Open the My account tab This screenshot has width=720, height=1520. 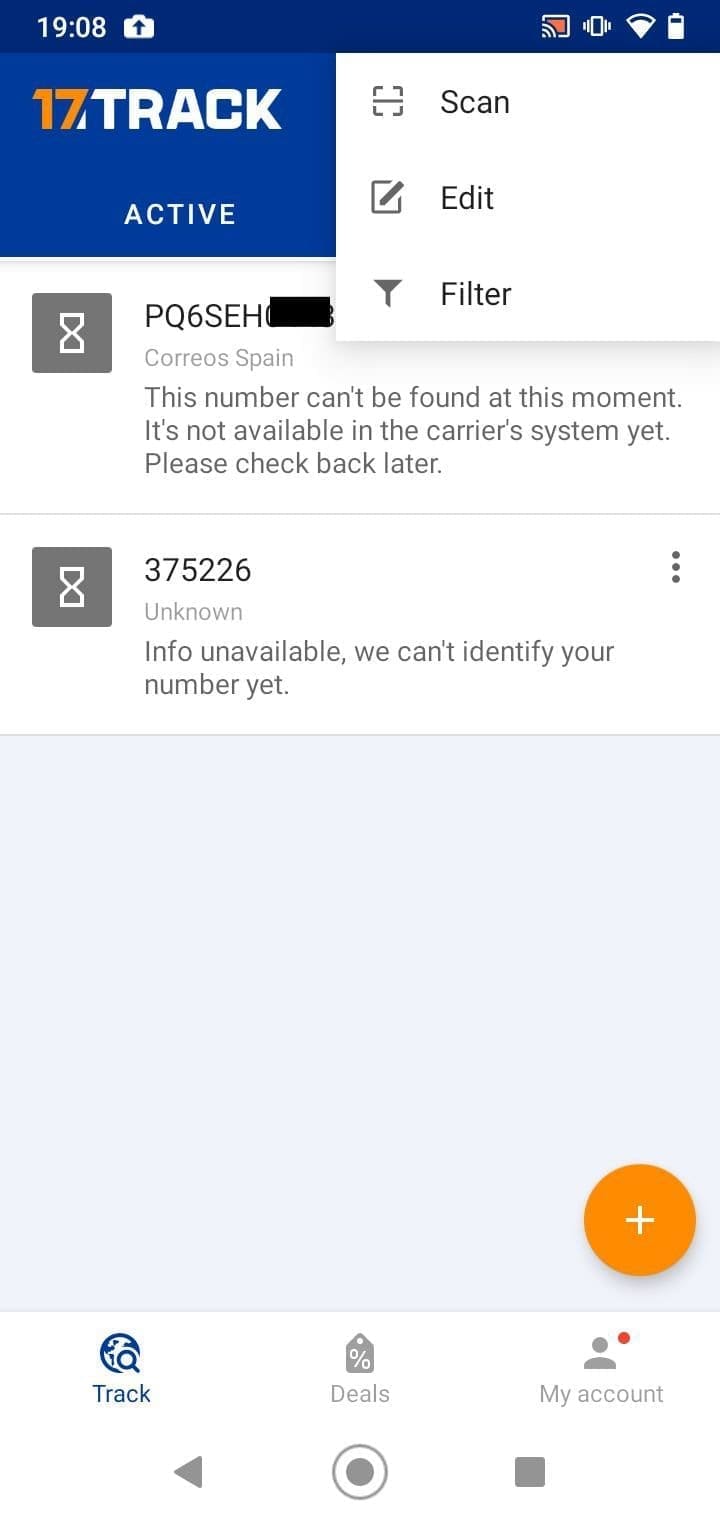coord(601,1368)
